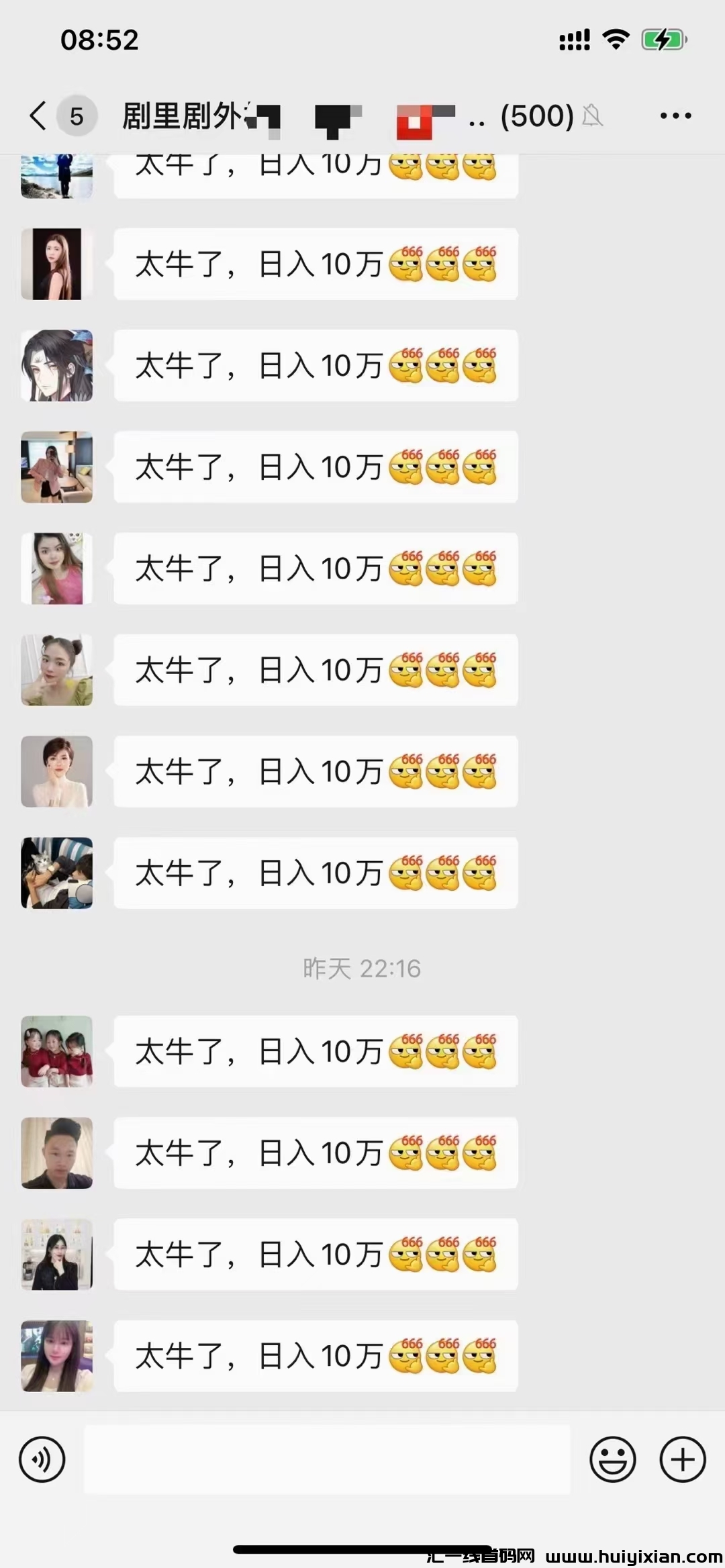The width and height of the screenshot is (725, 1568).
Task: Open the group chat overflow menu
Action: point(675,115)
